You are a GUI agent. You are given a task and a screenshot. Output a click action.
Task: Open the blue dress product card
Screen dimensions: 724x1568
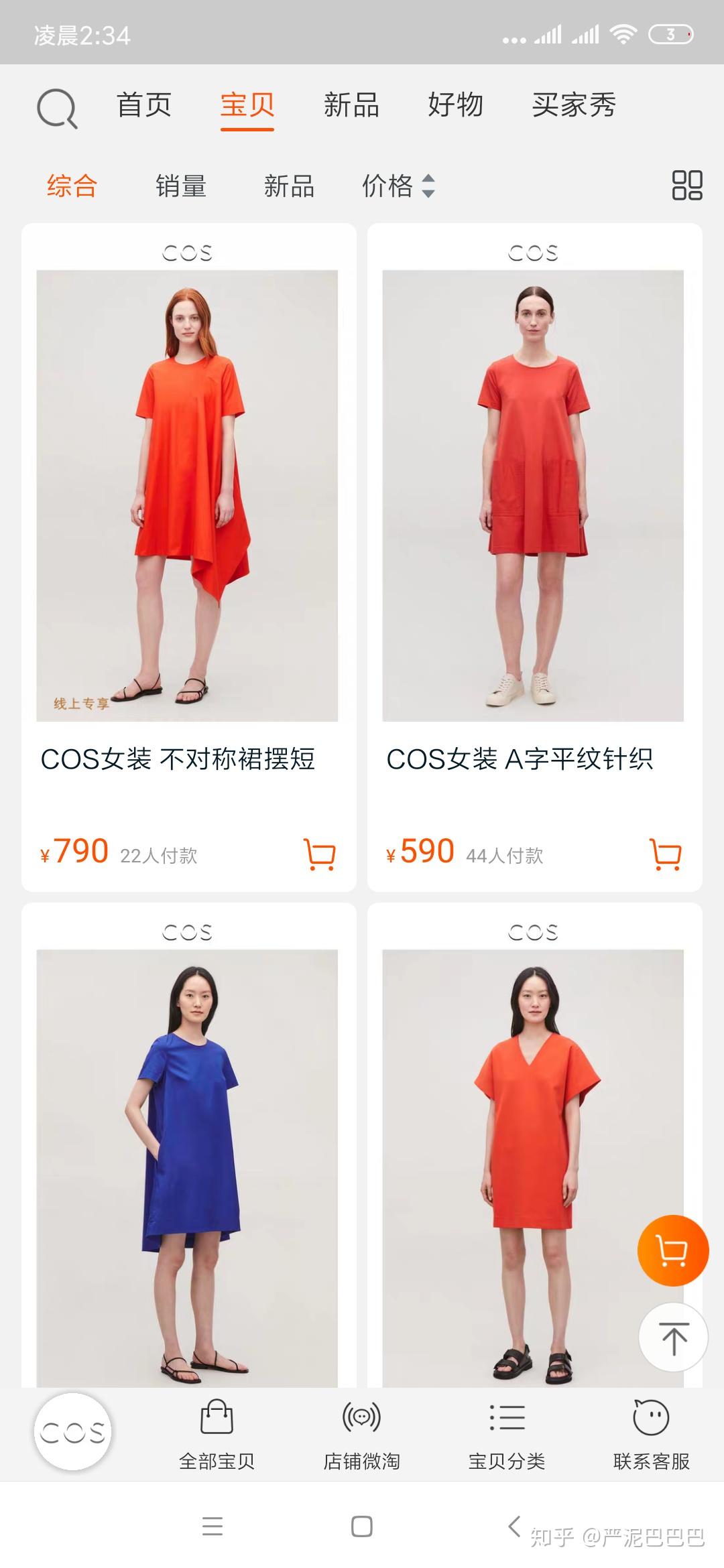click(188, 1166)
